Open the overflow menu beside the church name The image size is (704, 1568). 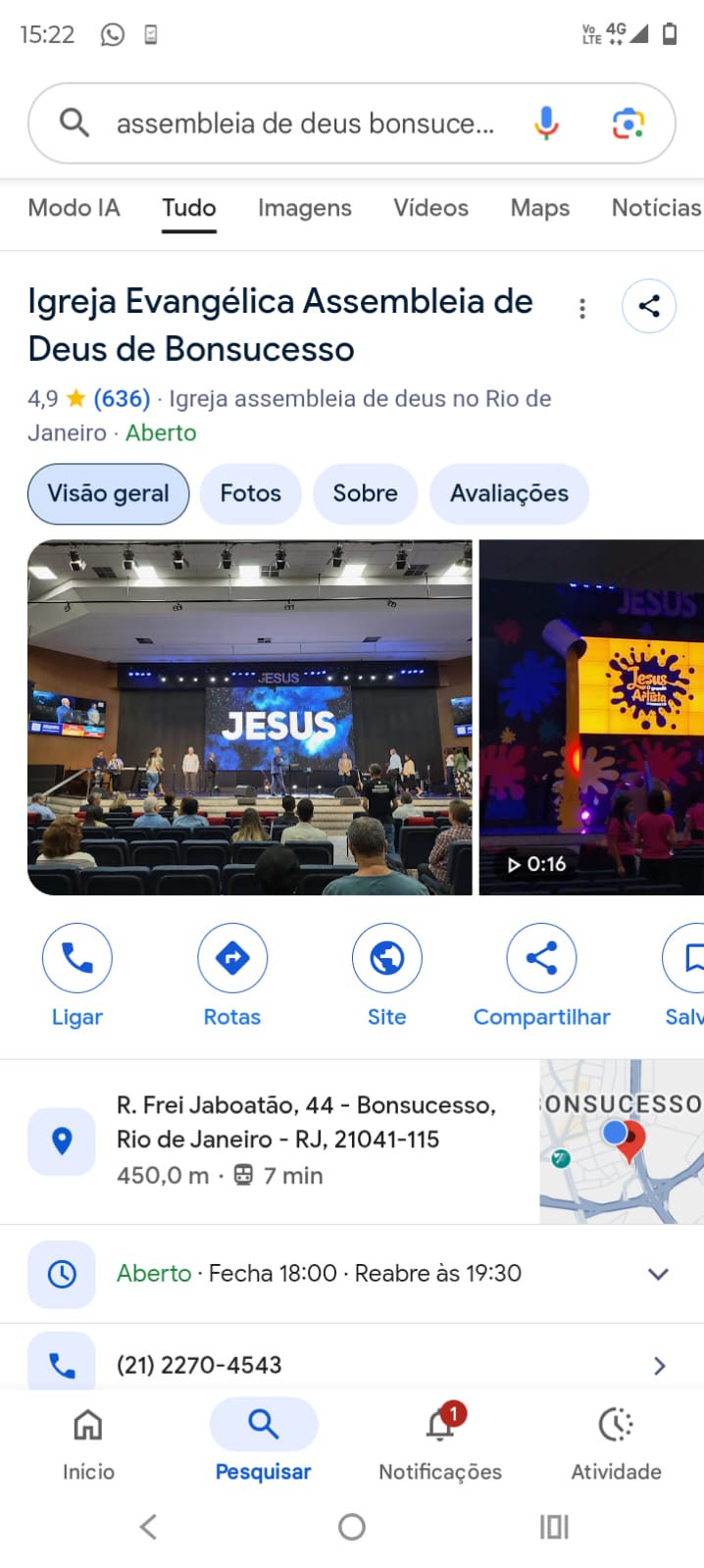tap(582, 309)
